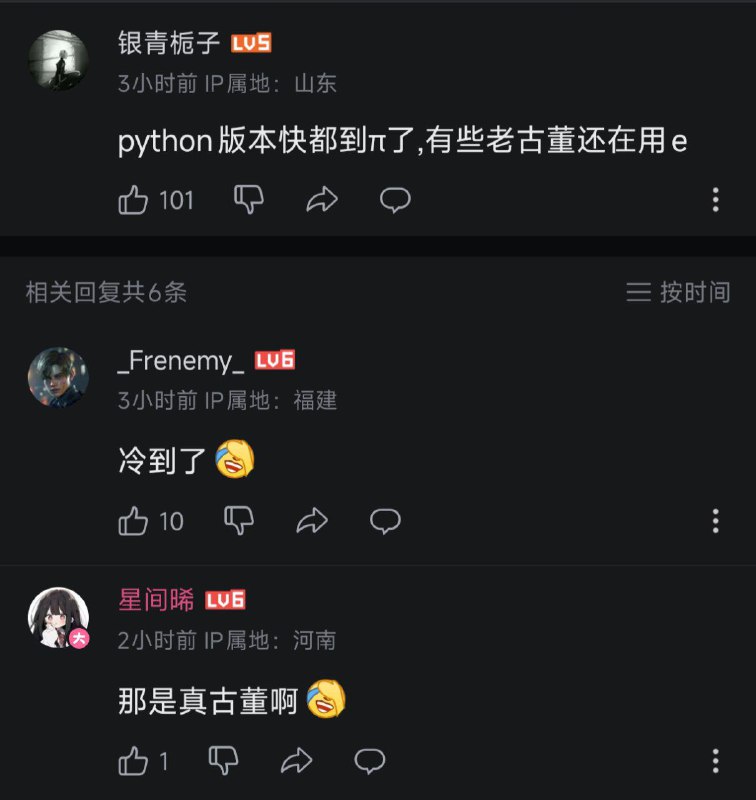View 银青栀子's profile avatar
Image resolution: width=756 pixels, height=800 pixels.
57,60
